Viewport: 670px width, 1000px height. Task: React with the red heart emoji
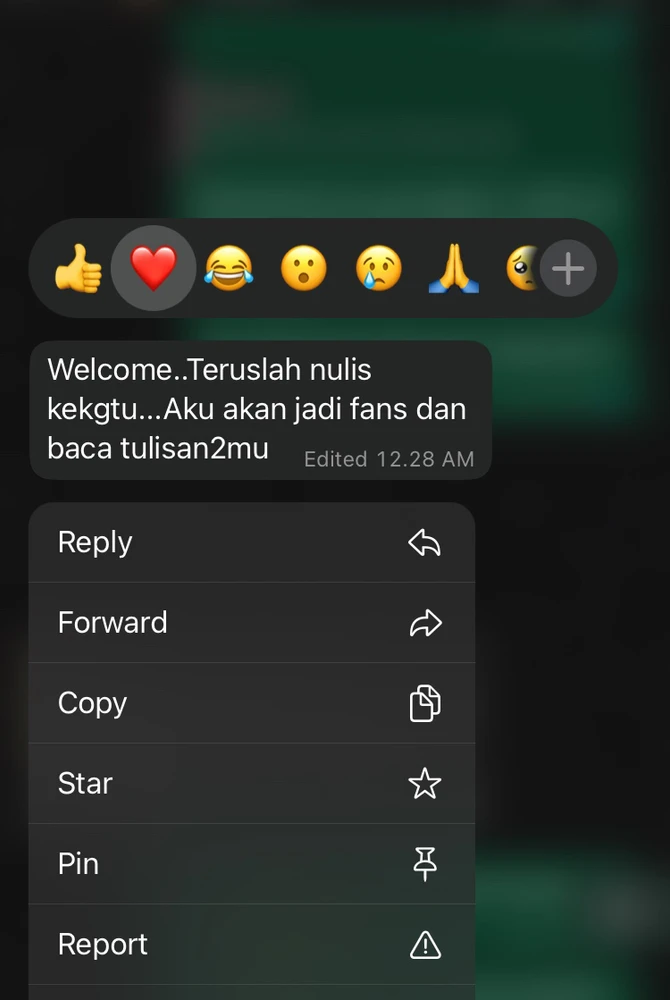153,269
